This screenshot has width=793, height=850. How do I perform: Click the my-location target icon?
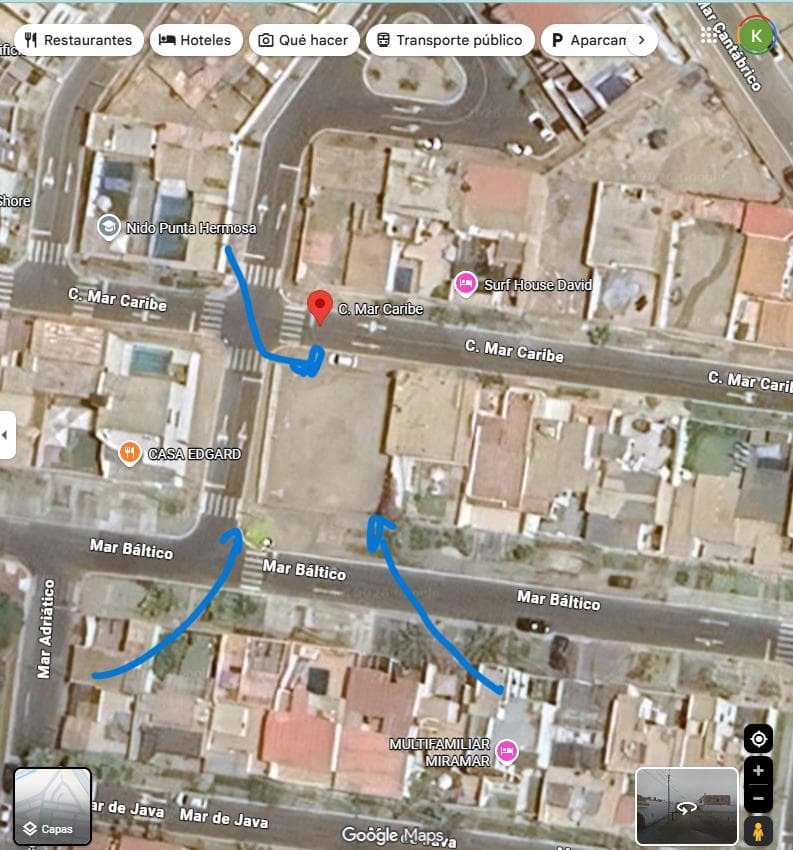click(x=758, y=738)
